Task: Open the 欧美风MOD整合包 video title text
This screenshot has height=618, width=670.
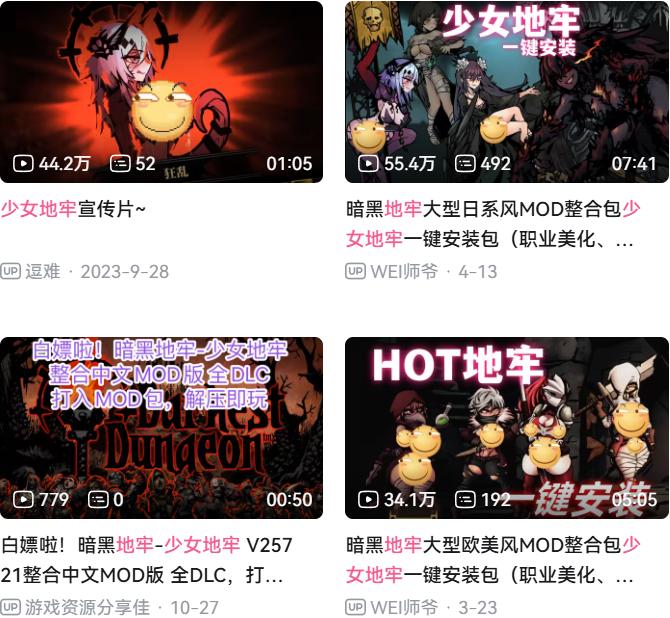Action: coord(492,560)
